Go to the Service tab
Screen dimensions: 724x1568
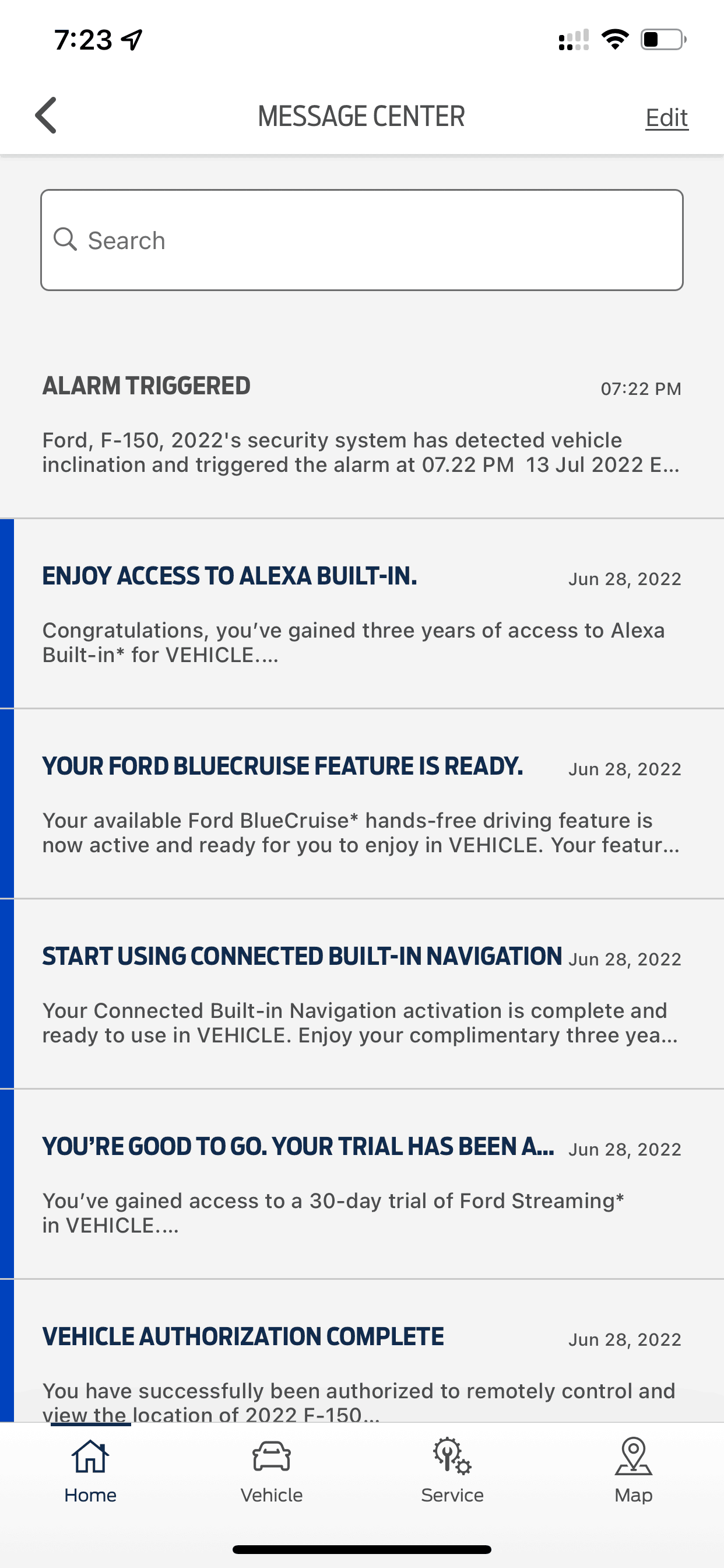452,1471
